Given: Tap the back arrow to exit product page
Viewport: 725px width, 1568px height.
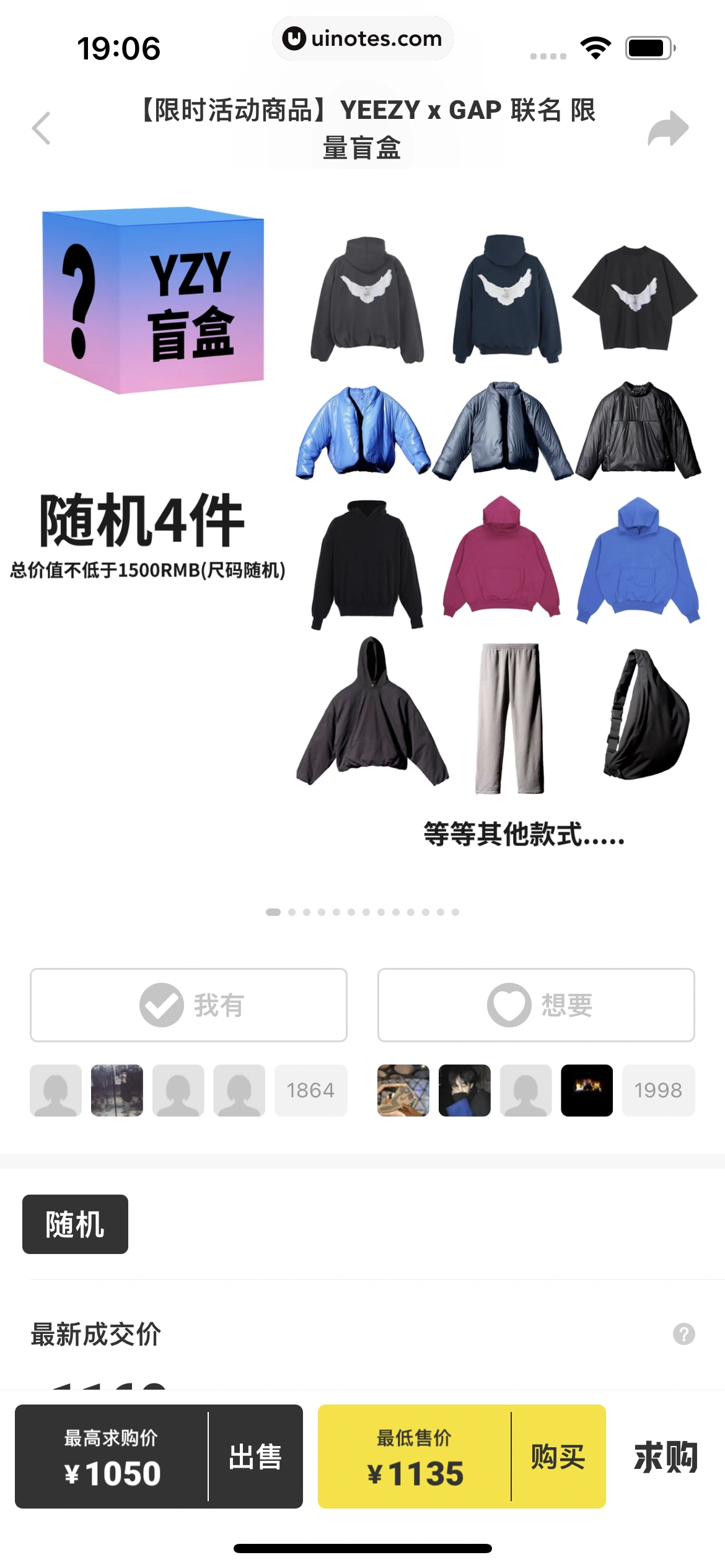Looking at the screenshot, I should pos(41,127).
